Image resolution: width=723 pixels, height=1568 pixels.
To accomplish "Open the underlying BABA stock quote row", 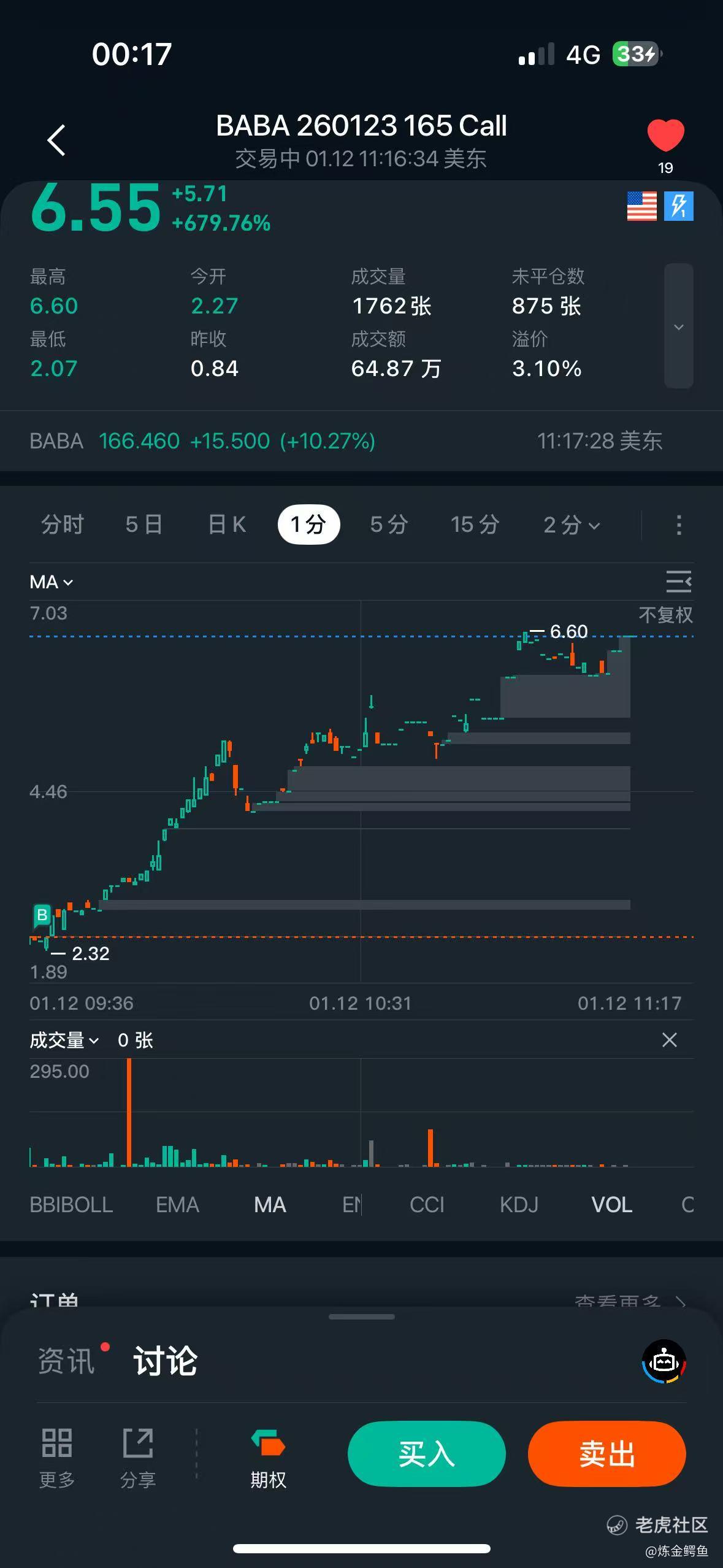I will point(202,441).
